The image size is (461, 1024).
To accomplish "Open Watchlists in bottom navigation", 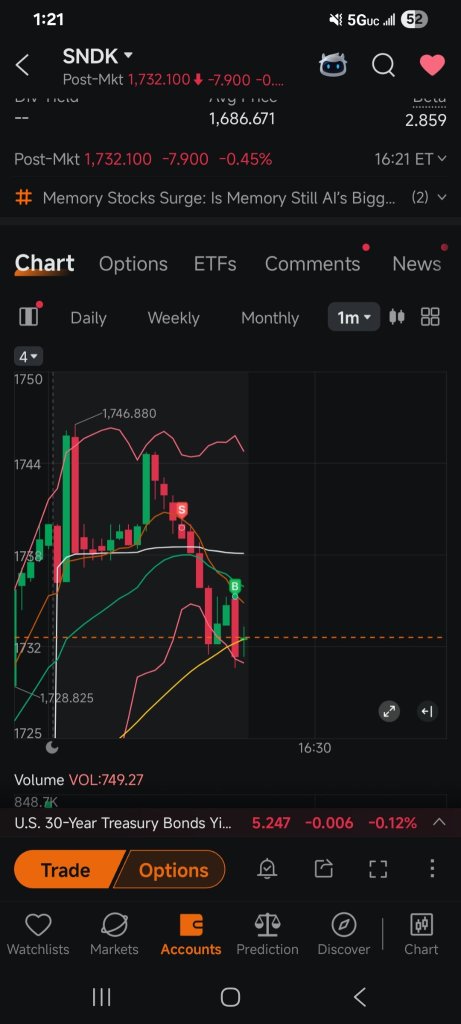I will coord(38,935).
